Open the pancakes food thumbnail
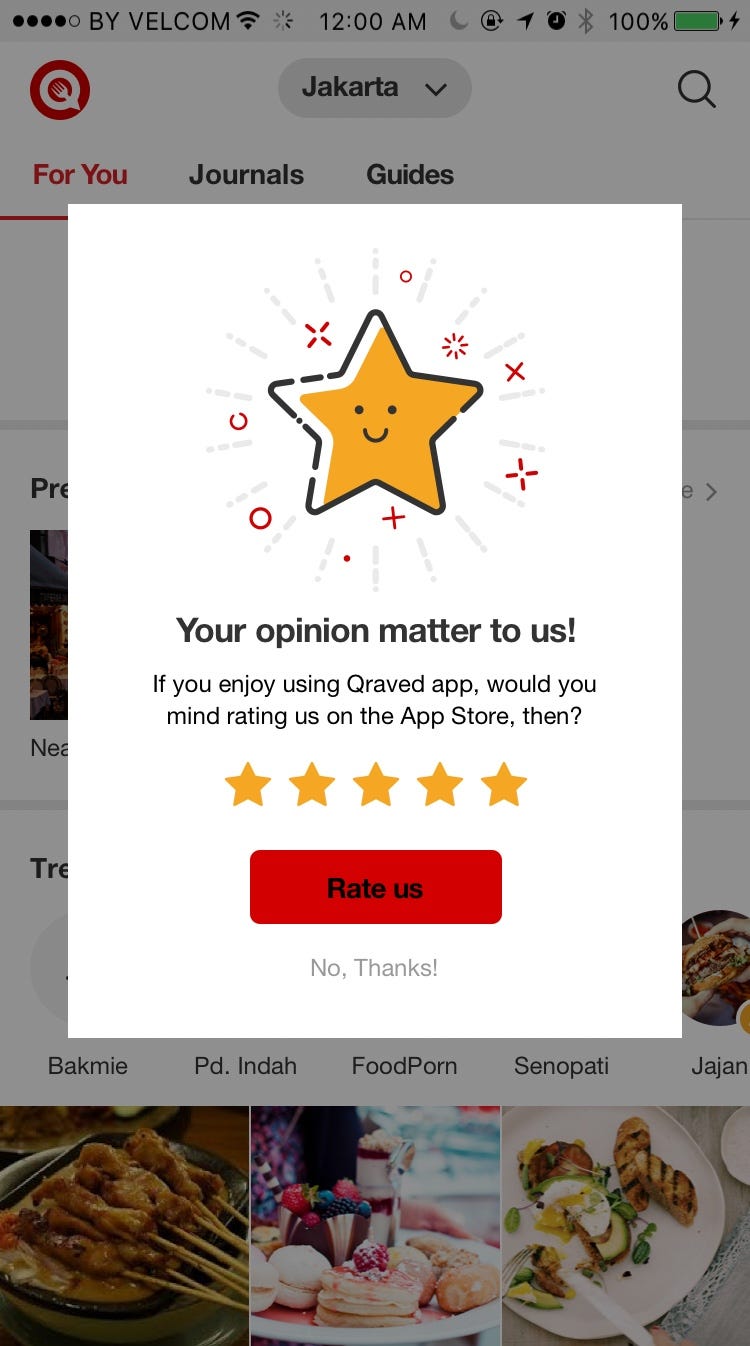Image resolution: width=750 pixels, height=1346 pixels. point(375,1225)
